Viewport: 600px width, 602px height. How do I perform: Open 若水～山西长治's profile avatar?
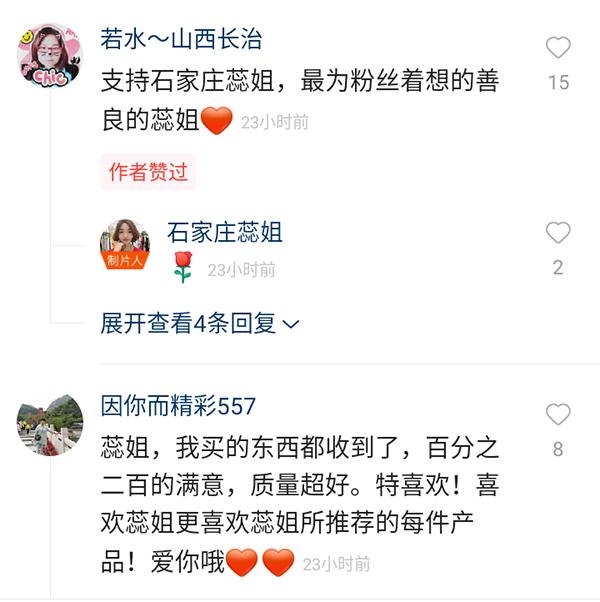49,56
